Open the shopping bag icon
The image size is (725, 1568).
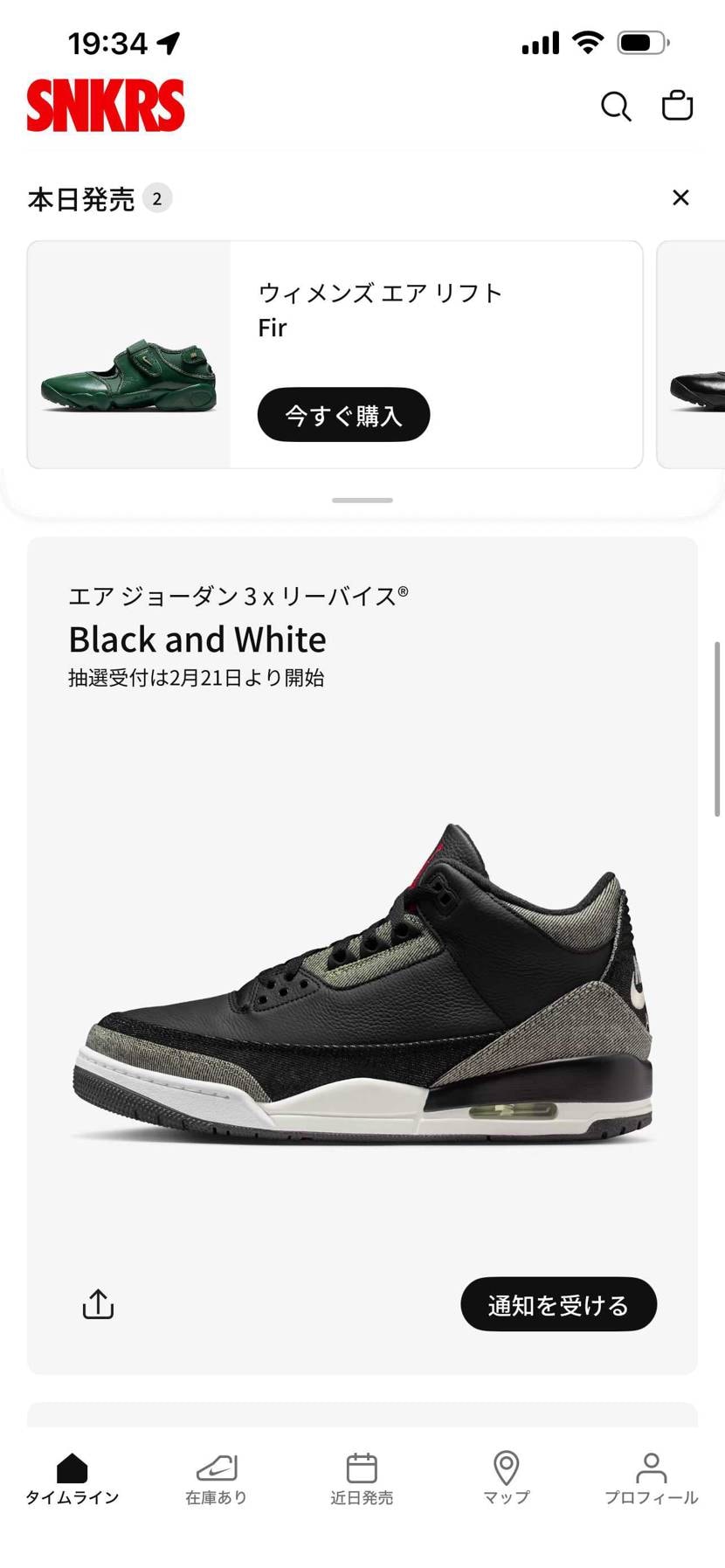tap(677, 106)
